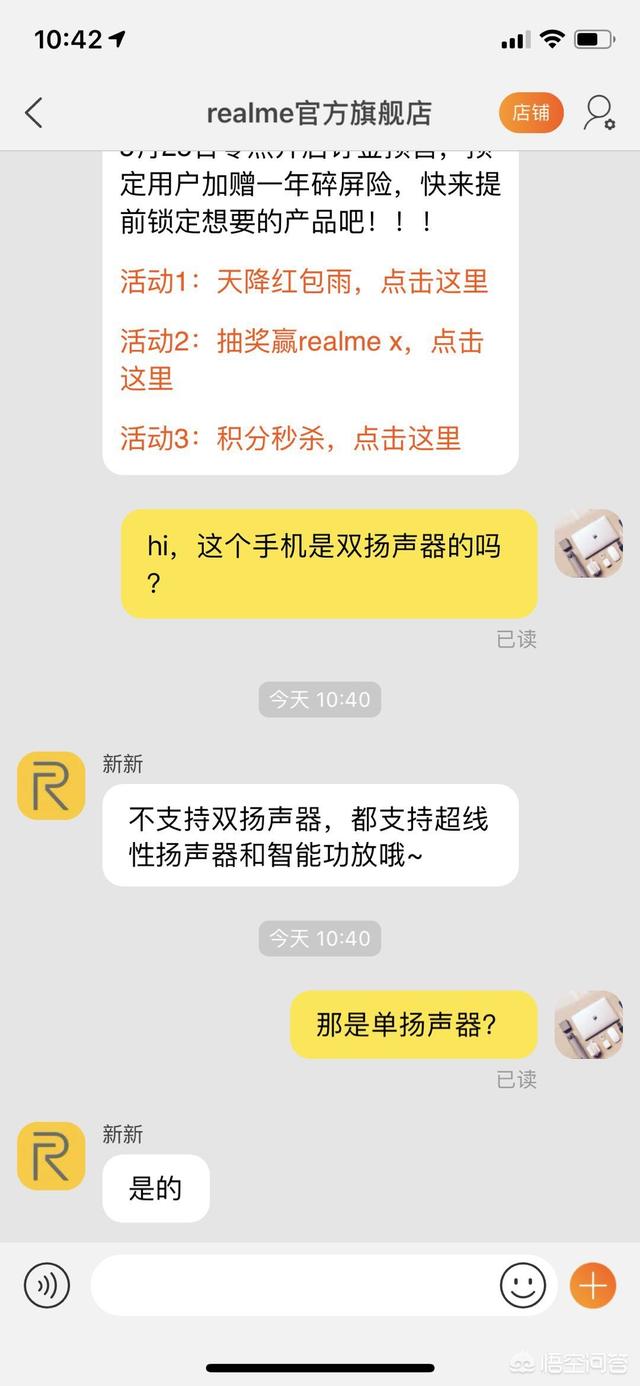Open the emoji picker
The image size is (640, 1386).
click(x=523, y=1285)
